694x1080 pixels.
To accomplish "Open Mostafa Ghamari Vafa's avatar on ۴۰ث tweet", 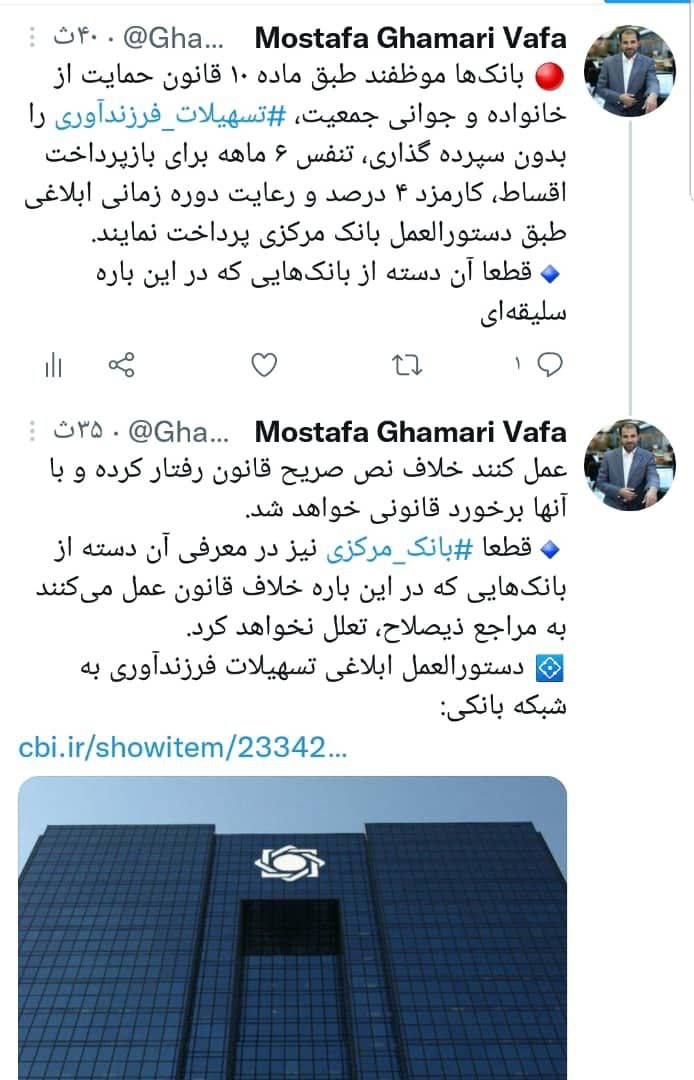I will (x=628, y=71).
